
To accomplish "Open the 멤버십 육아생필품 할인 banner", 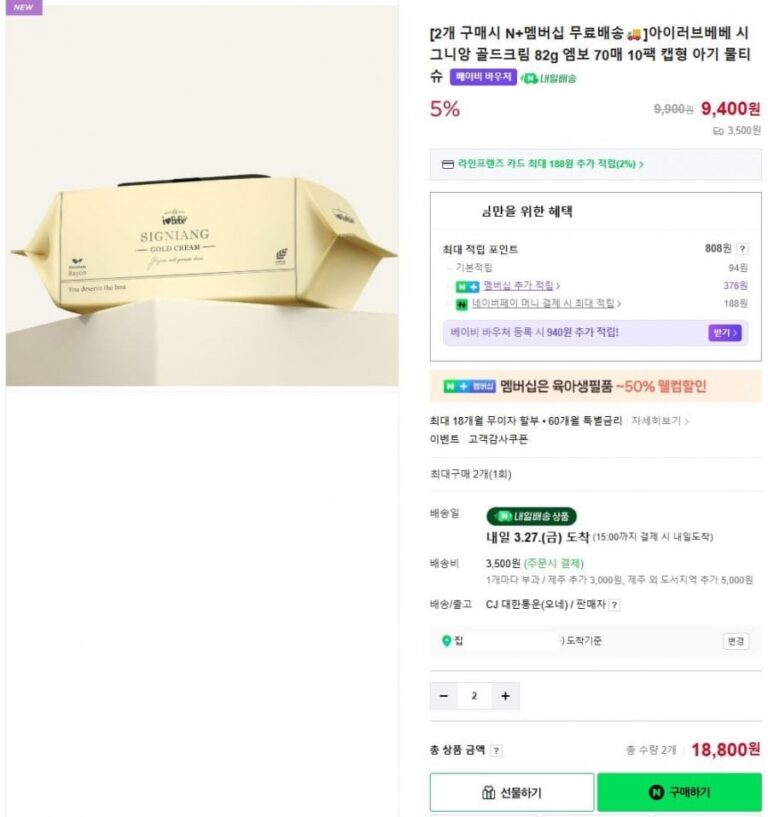I will tap(595, 386).
